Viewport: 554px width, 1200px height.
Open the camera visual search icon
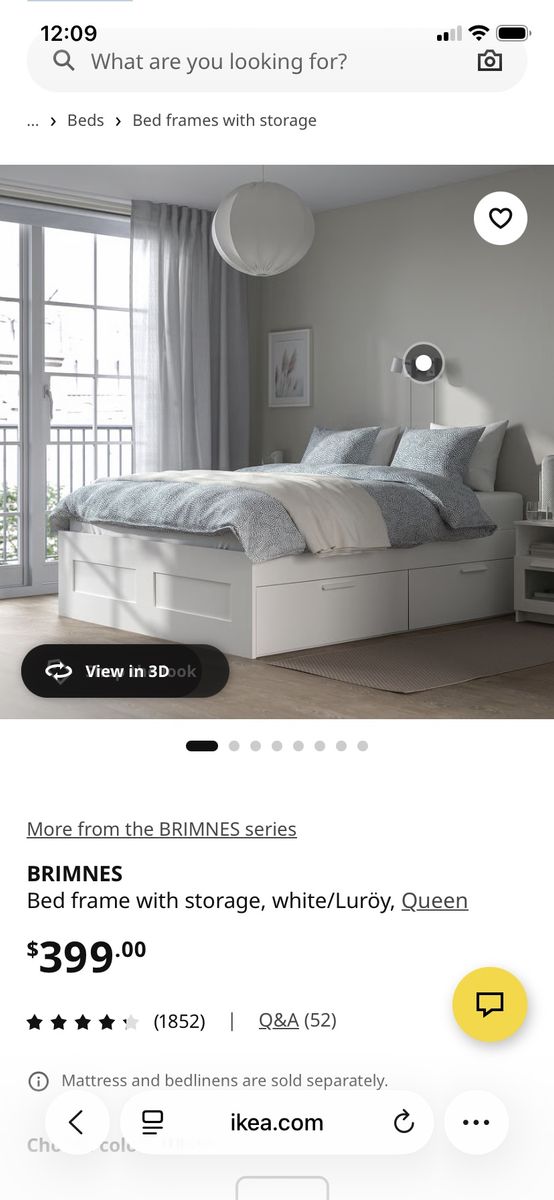489,61
